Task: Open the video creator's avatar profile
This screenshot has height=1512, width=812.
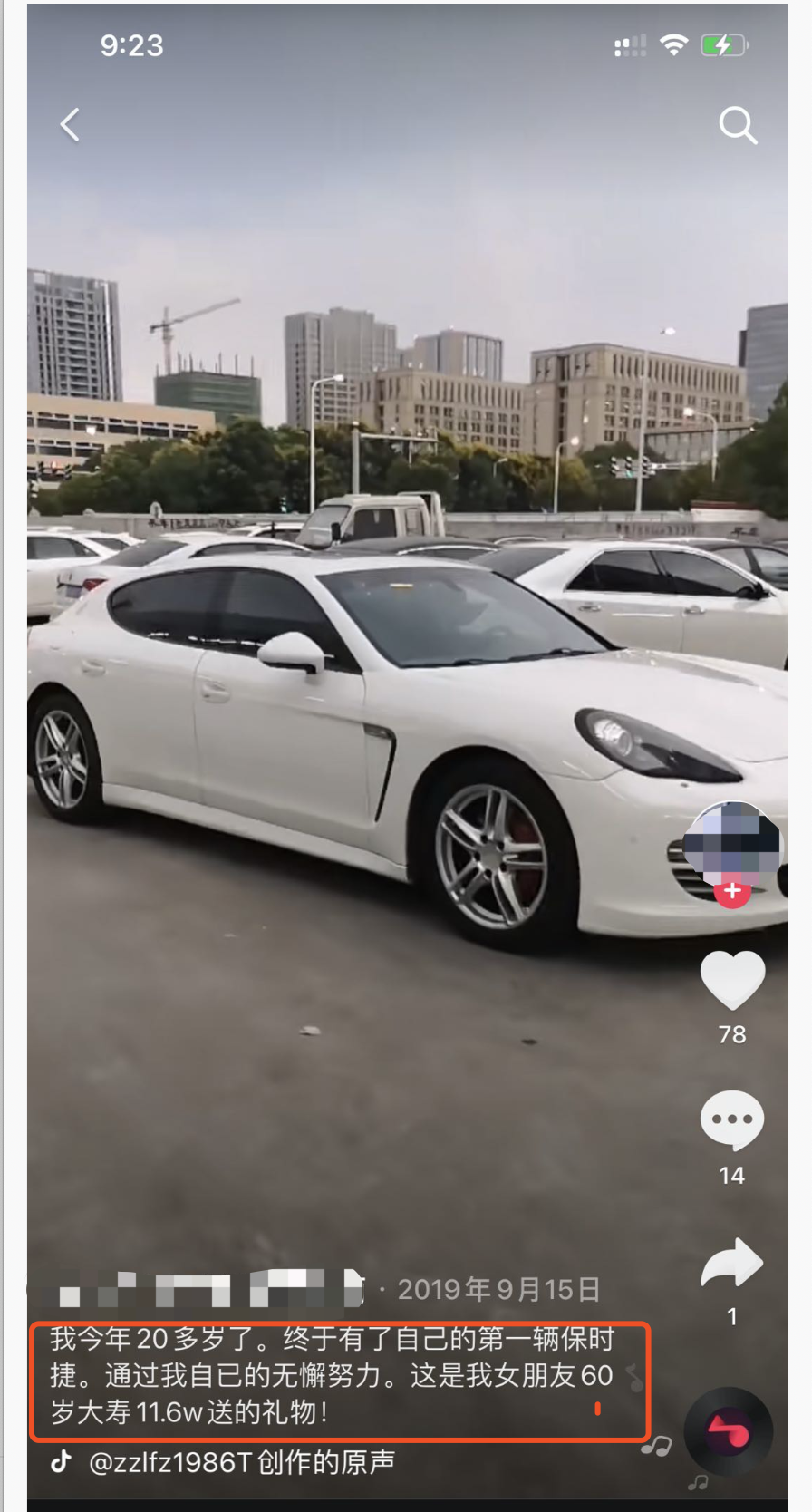Action: click(x=731, y=843)
